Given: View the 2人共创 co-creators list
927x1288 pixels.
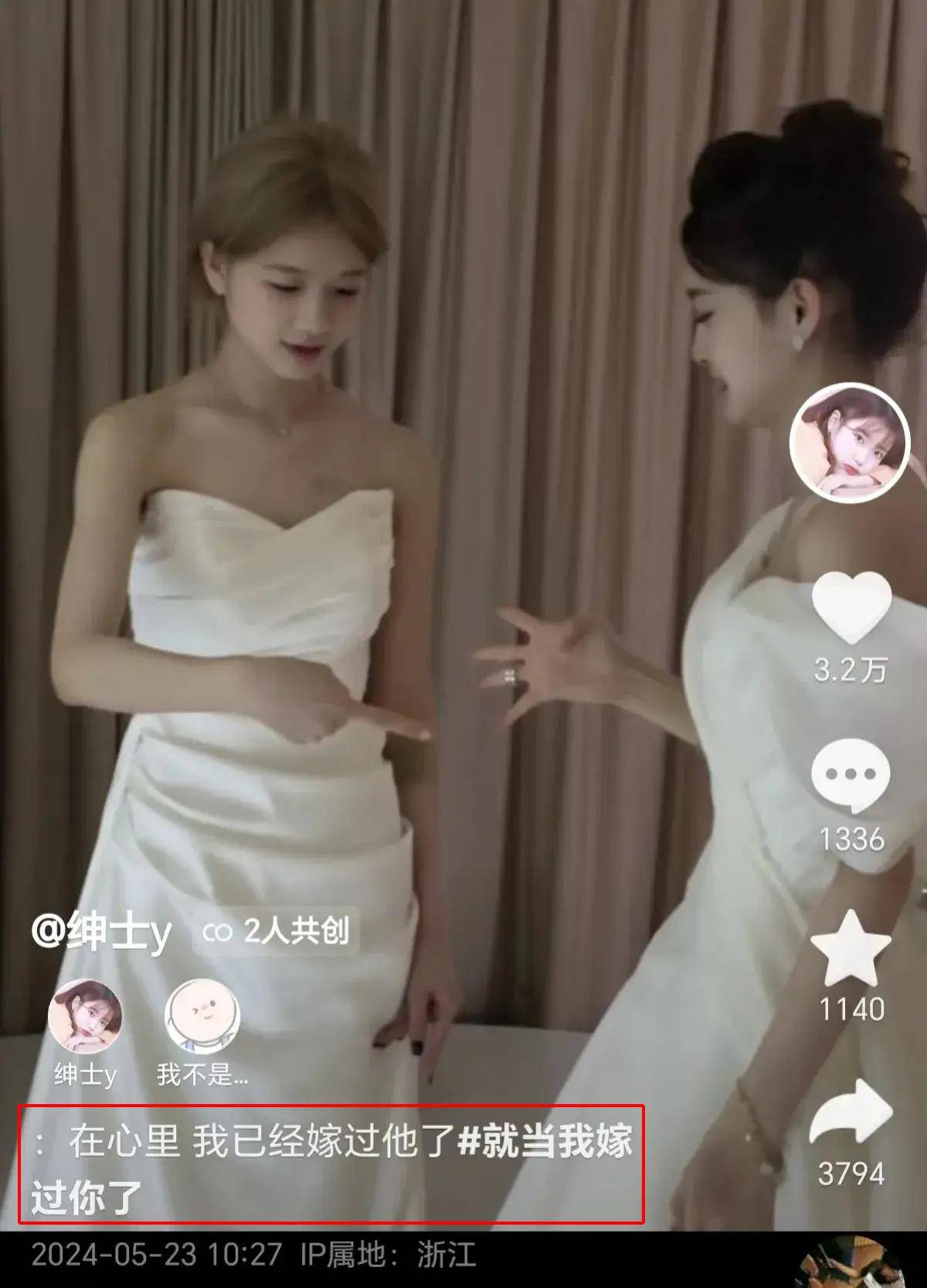Looking at the screenshot, I should 276,932.
